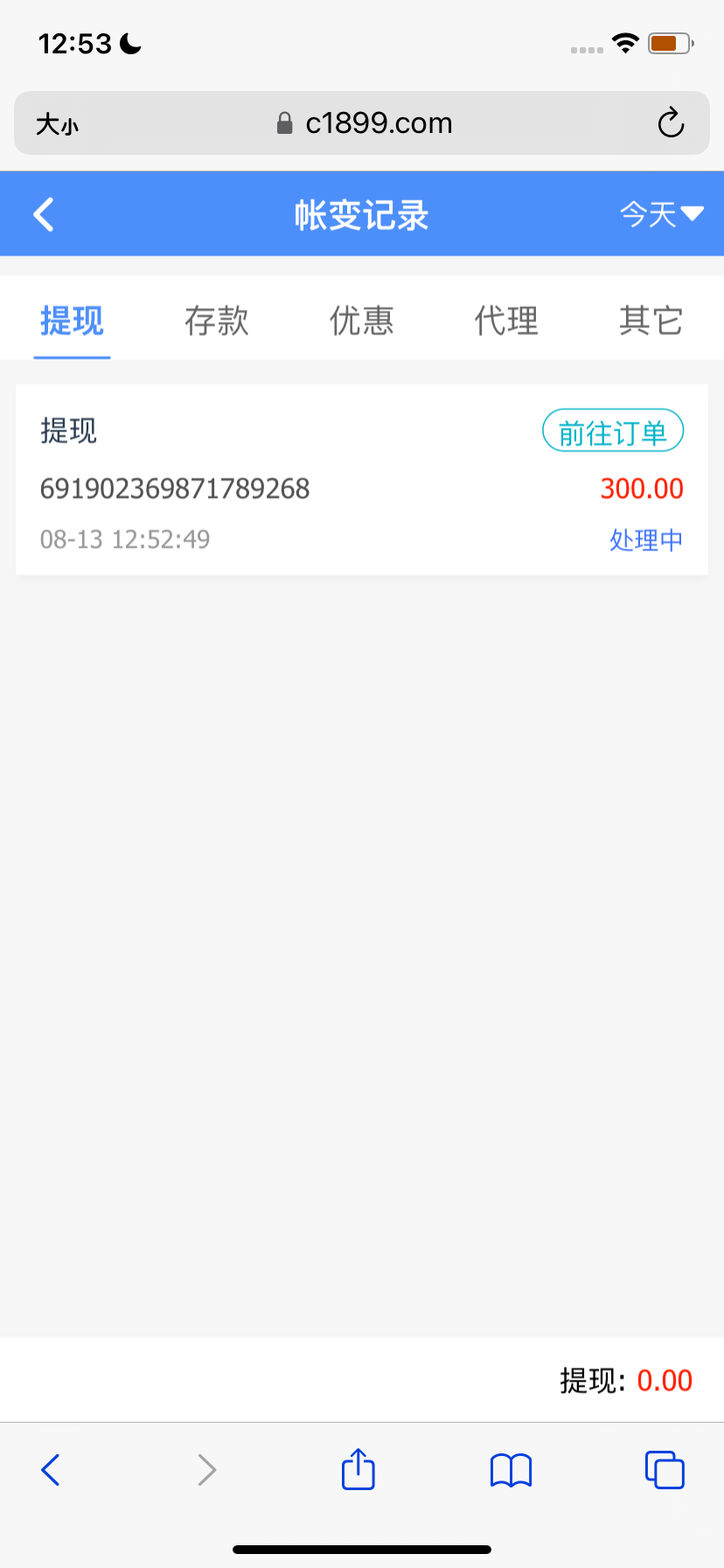Screen dimensions: 724x1568
Task: Select the 提现 tab
Action: tap(72, 321)
